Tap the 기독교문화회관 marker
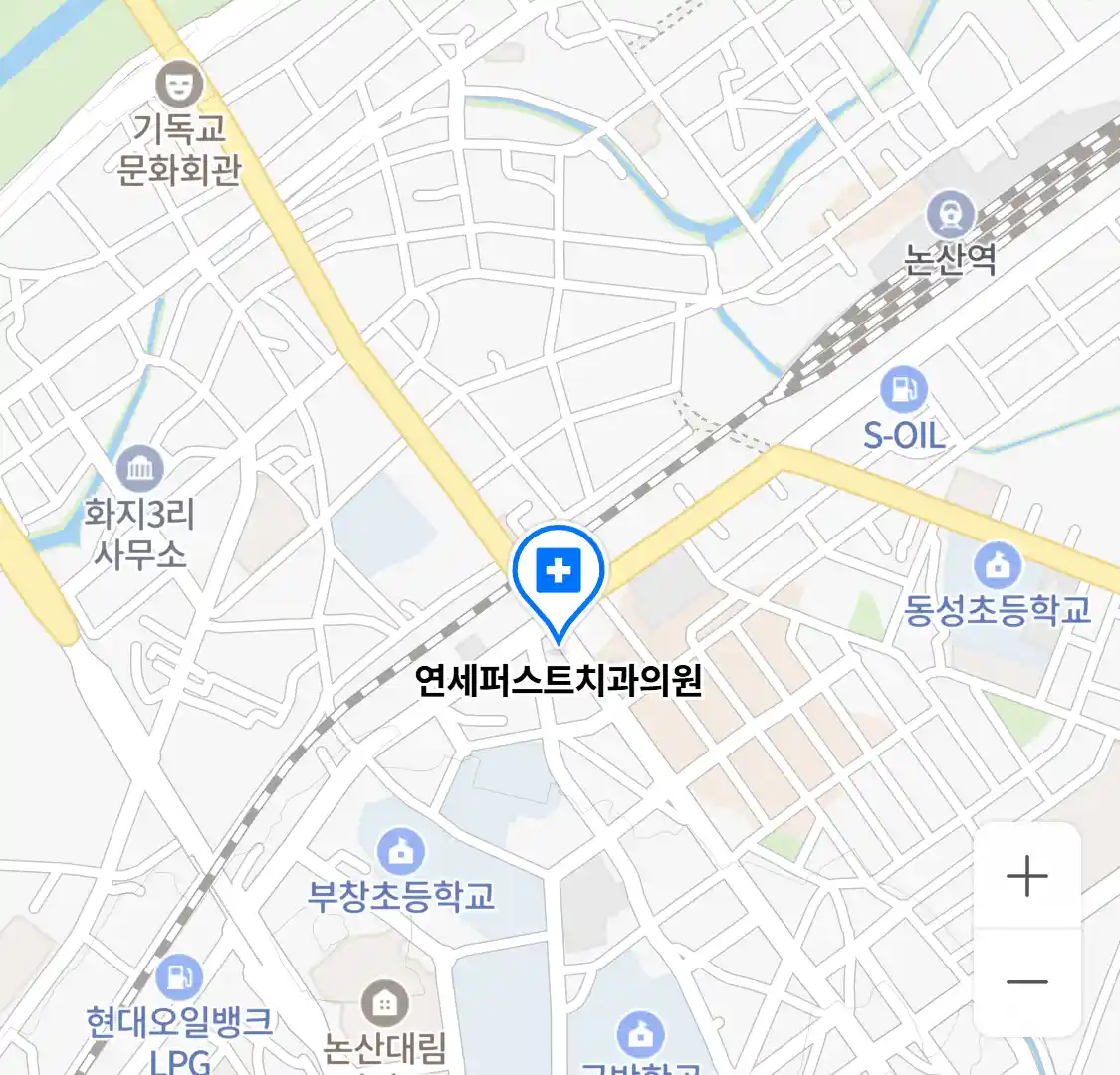This screenshot has width=1120, height=1075. pyautogui.click(x=179, y=85)
